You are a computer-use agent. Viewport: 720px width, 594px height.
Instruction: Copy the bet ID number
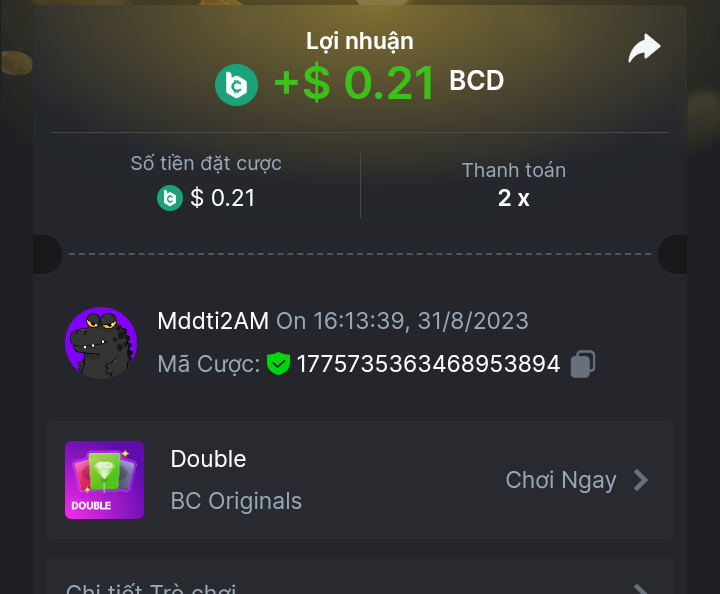[x=583, y=364]
